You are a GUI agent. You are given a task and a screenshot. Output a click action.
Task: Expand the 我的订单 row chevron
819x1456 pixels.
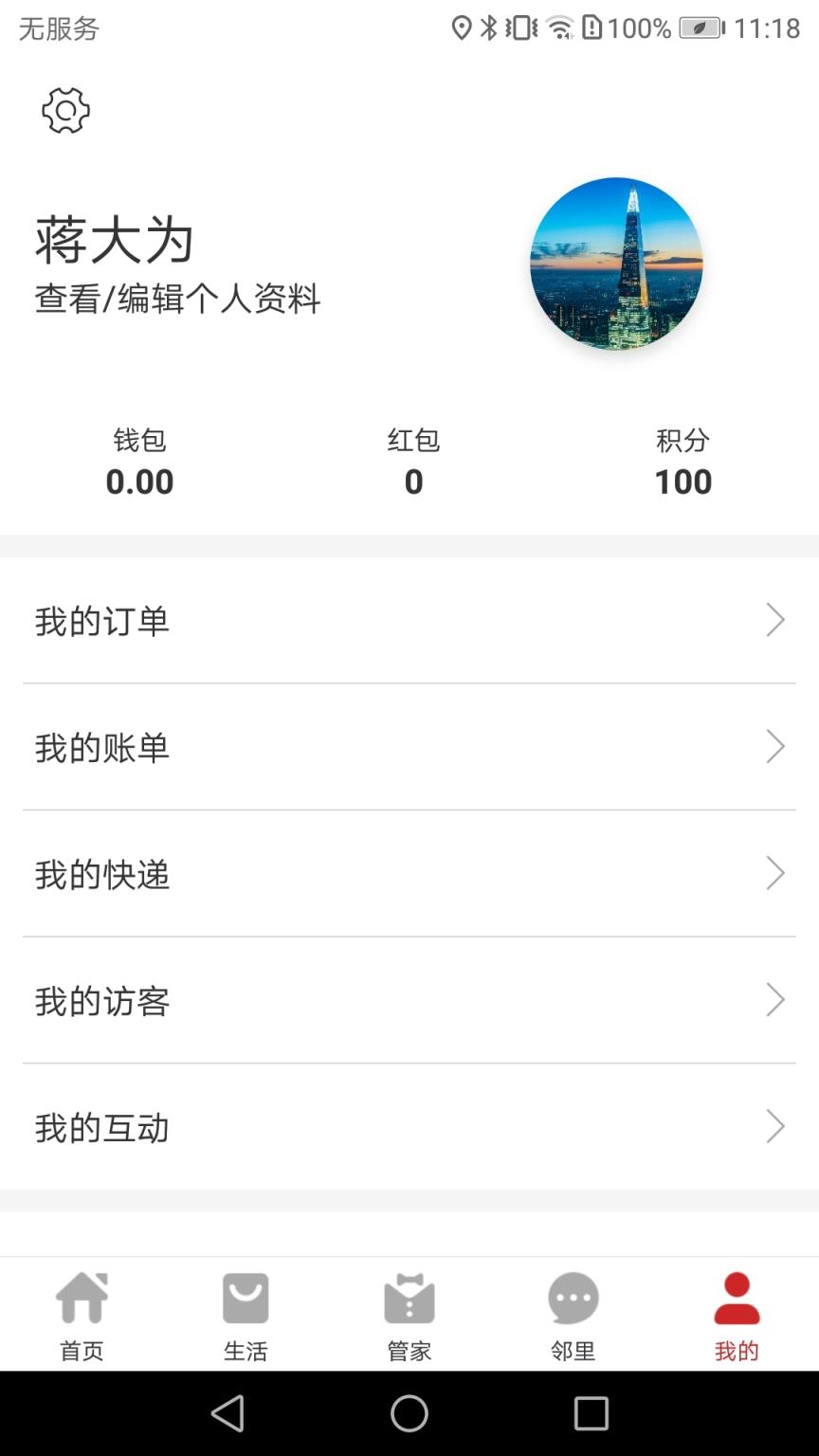[776, 620]
